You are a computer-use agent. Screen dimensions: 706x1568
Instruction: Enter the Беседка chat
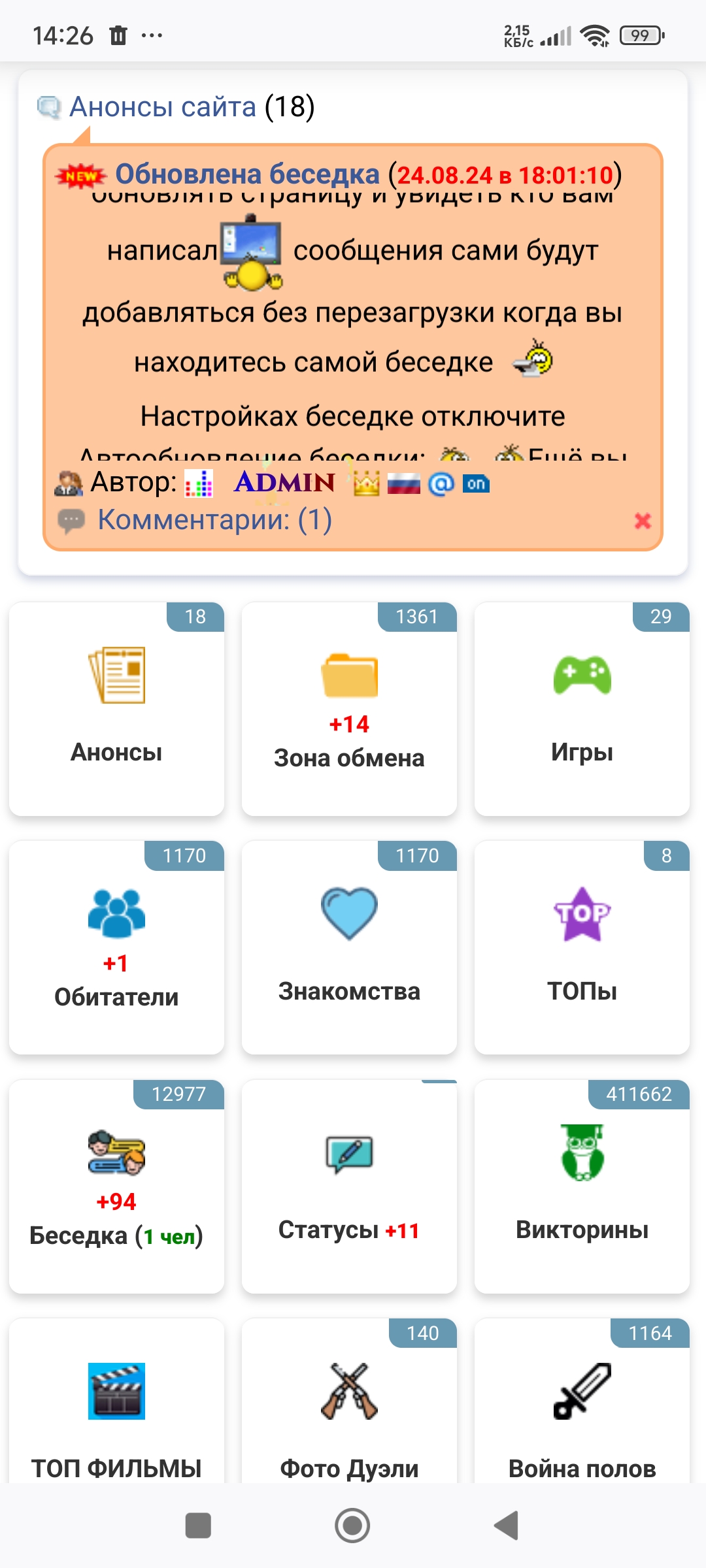click(x=116, y=1186)
